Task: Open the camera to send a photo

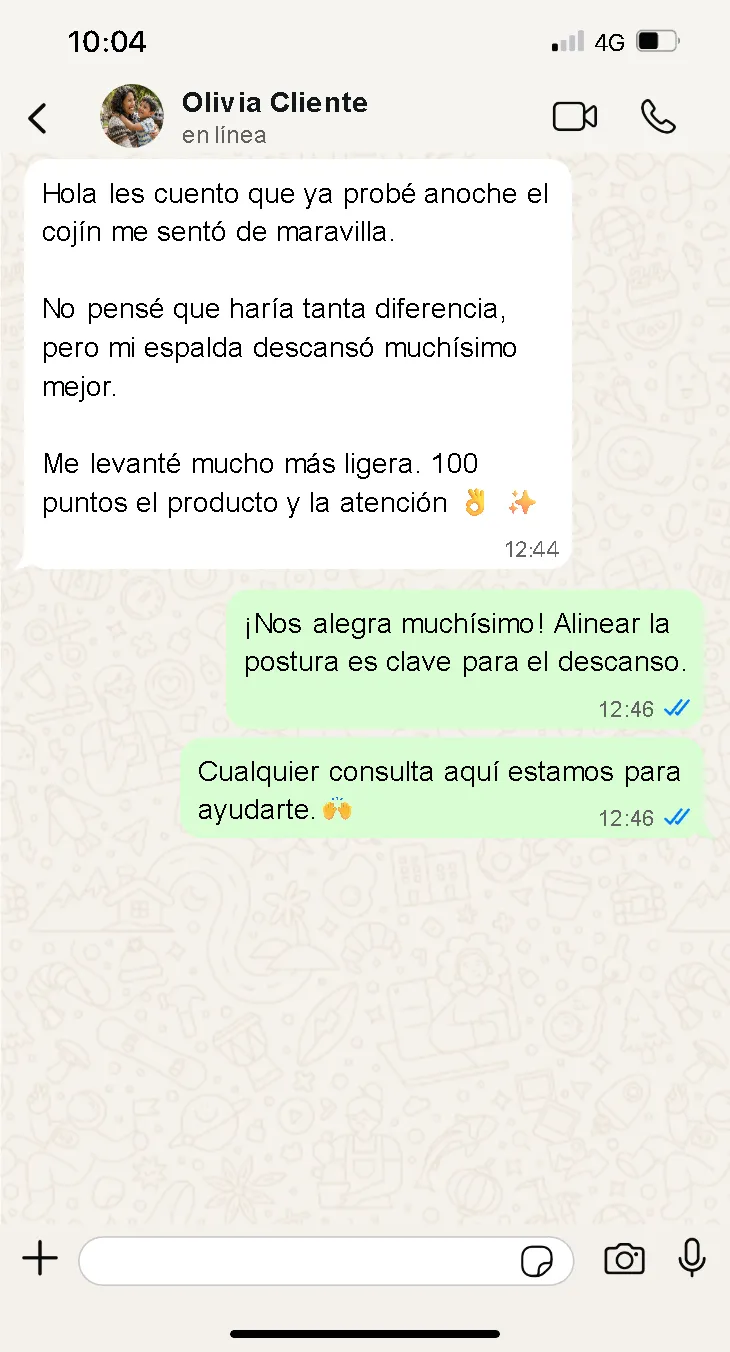Action: [624, 1259]
